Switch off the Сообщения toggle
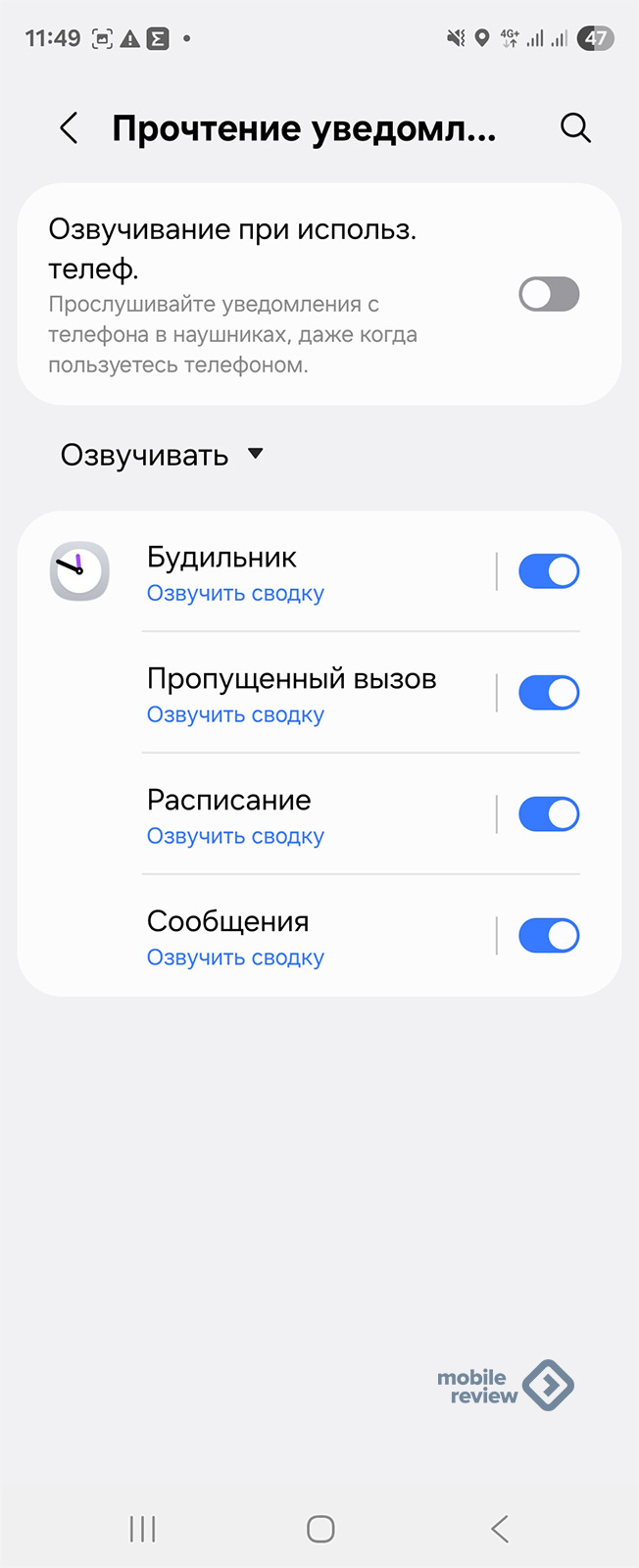 (549, 936)
